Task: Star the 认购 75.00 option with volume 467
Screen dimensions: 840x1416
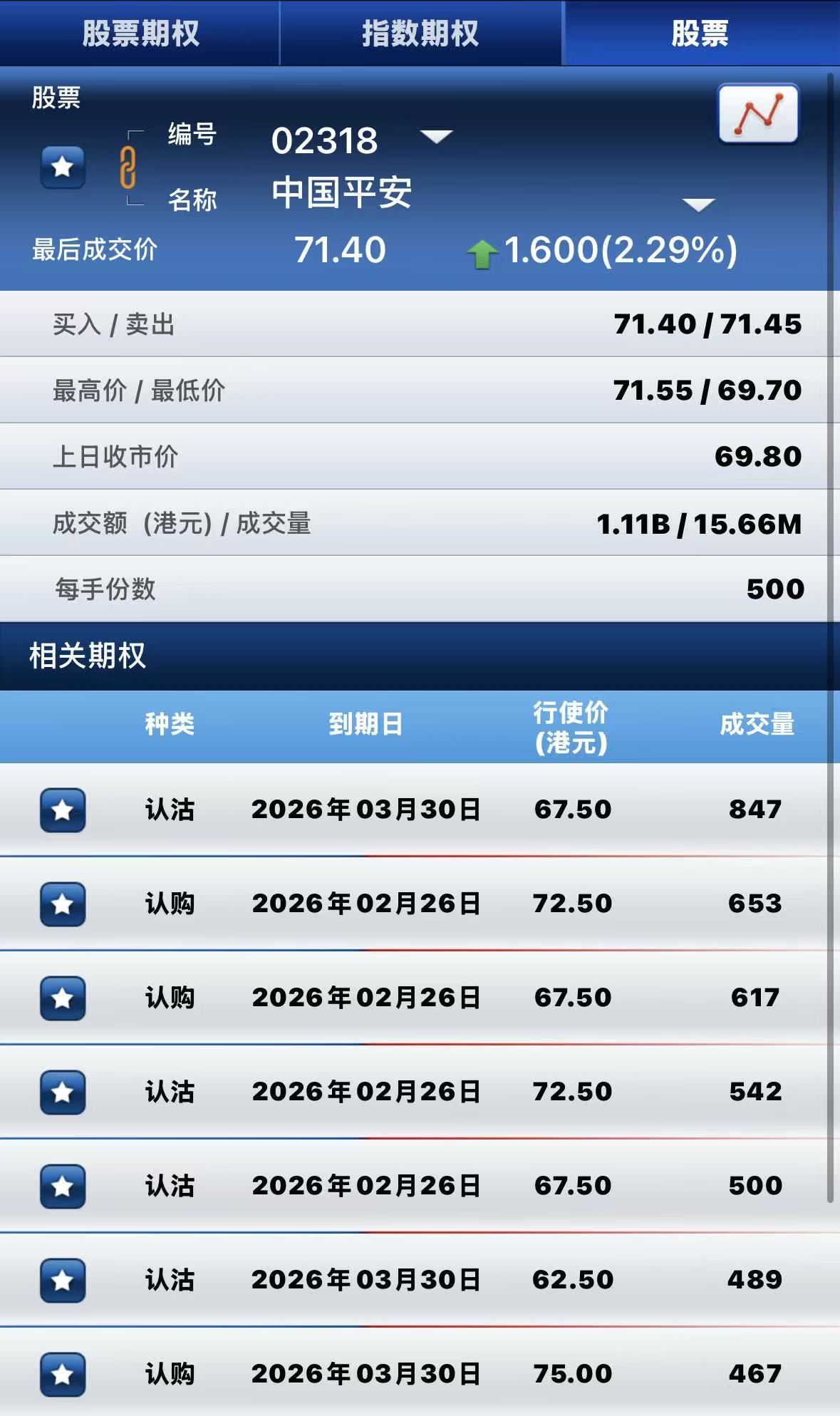Action: [63, 1374]
